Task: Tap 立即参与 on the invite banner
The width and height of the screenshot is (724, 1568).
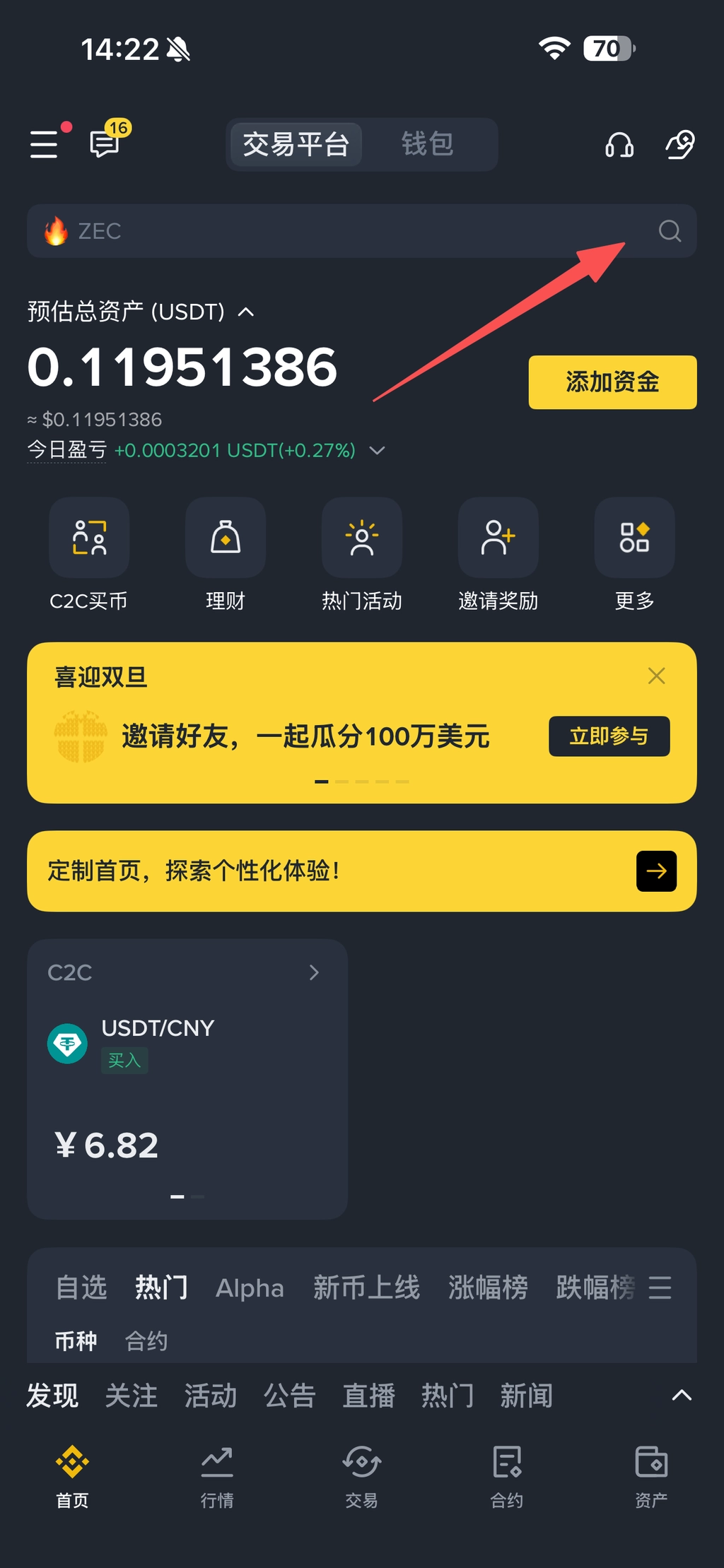Action: 609,736
